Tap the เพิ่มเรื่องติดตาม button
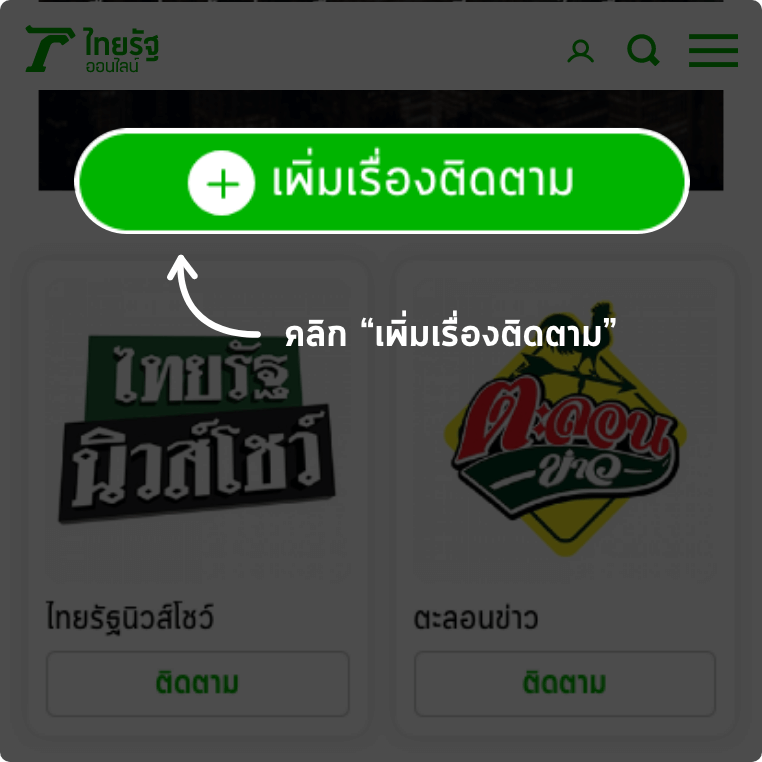 [x=381, y=182]
